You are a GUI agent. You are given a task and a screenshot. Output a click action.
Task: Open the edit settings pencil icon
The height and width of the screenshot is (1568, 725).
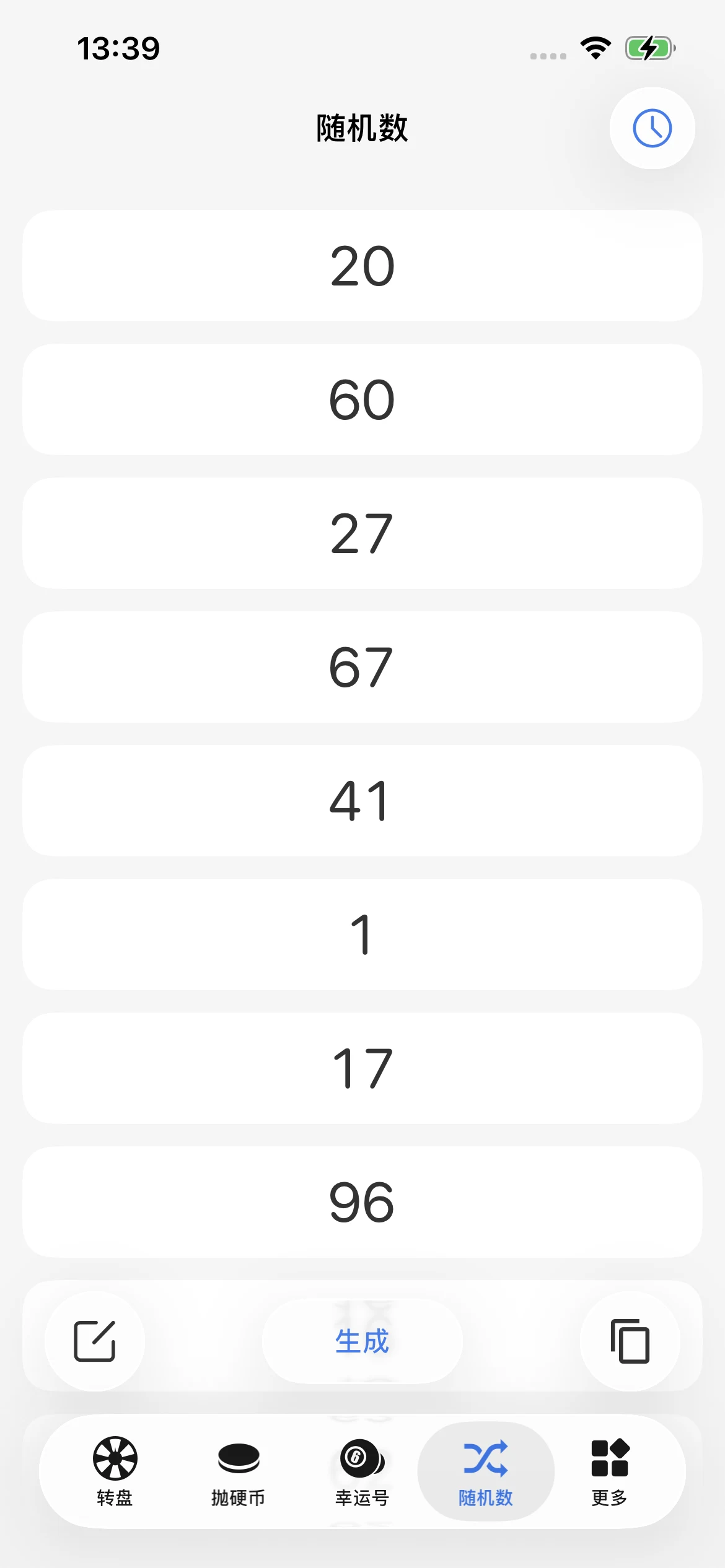(95, 1341)
